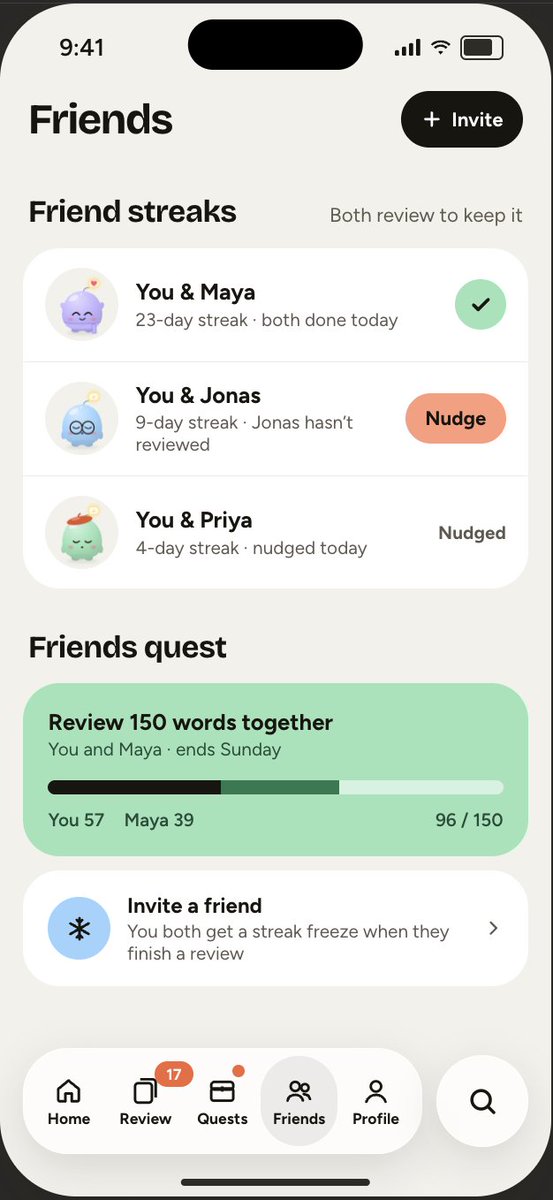Tap the Invite button
The width and height of the screenshot is (553, 1200).
461,120
